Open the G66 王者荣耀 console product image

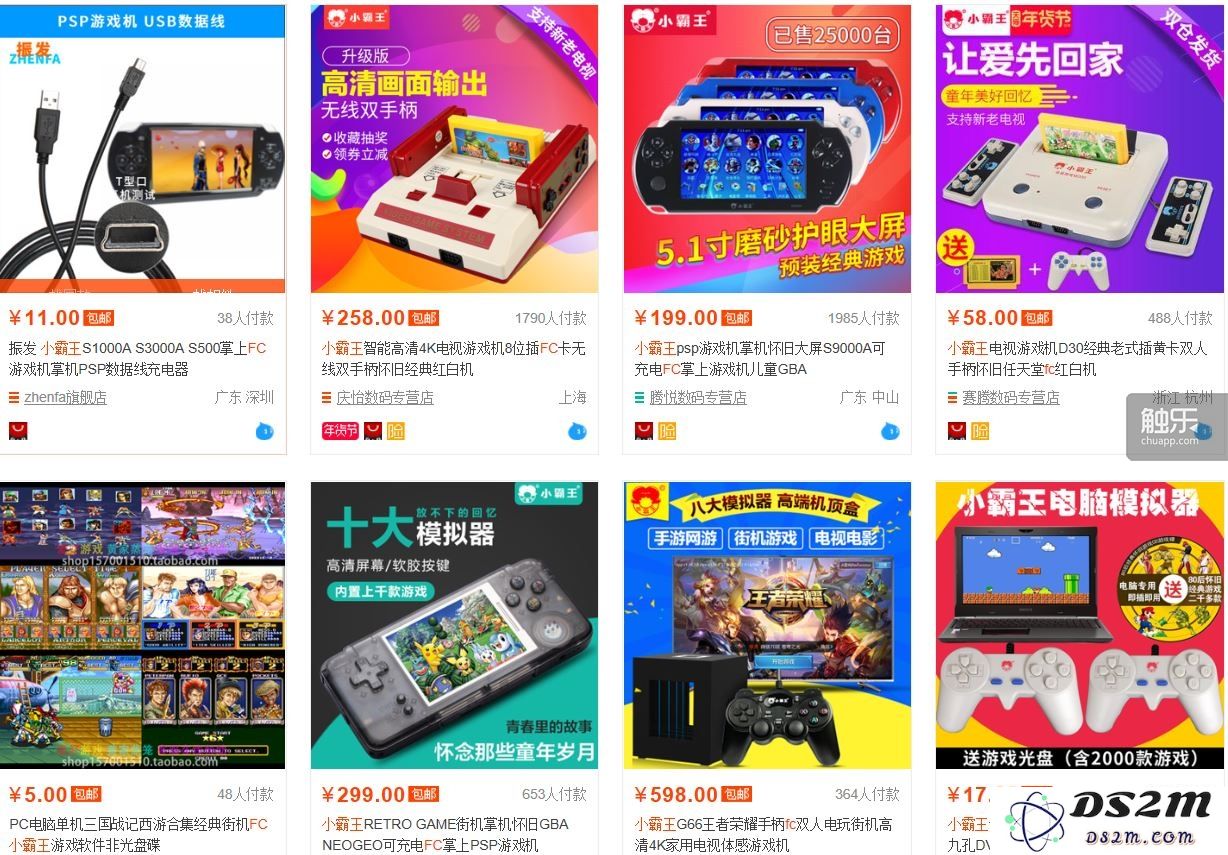(767, 625)
